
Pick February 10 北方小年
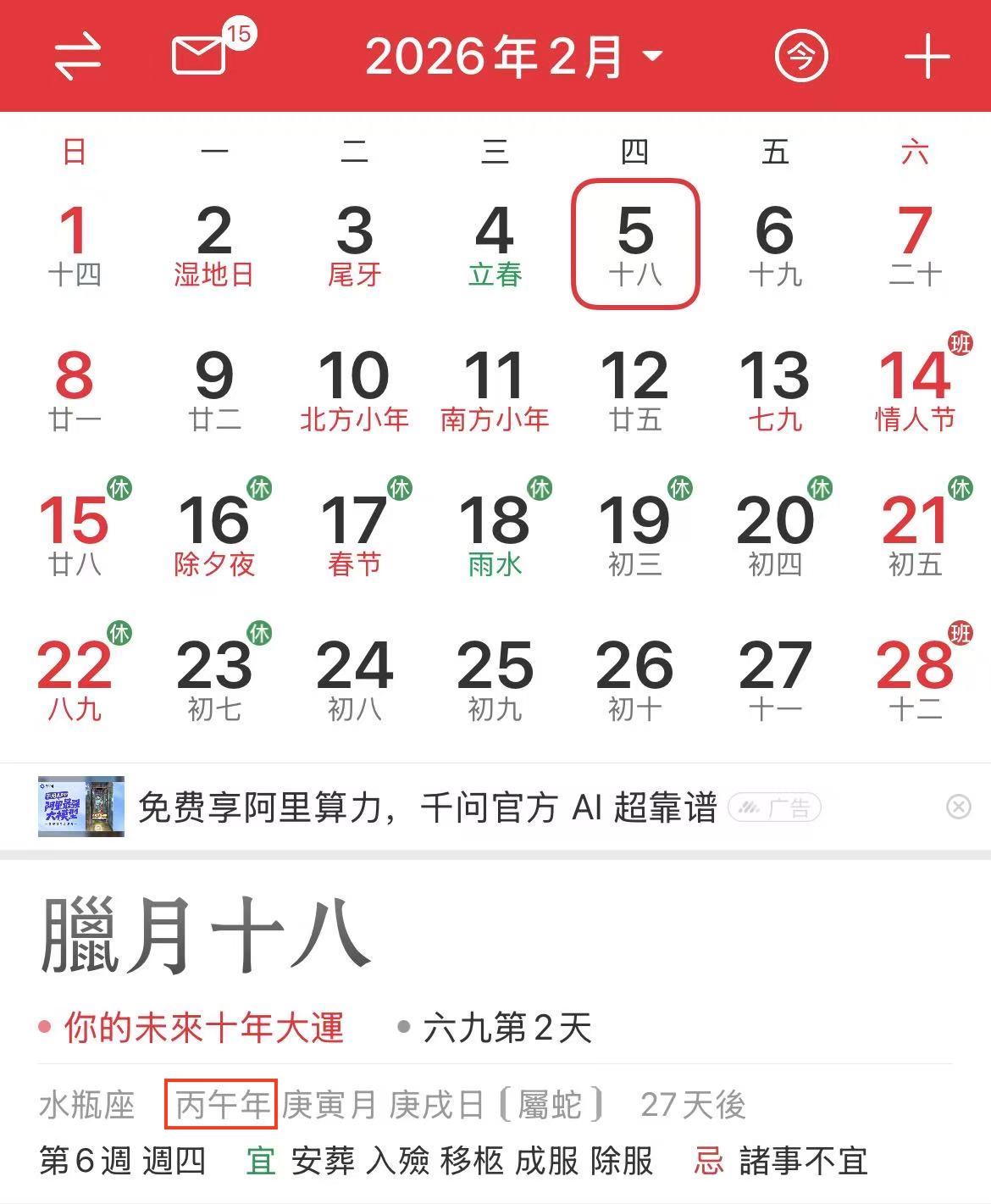coord(355,390)
